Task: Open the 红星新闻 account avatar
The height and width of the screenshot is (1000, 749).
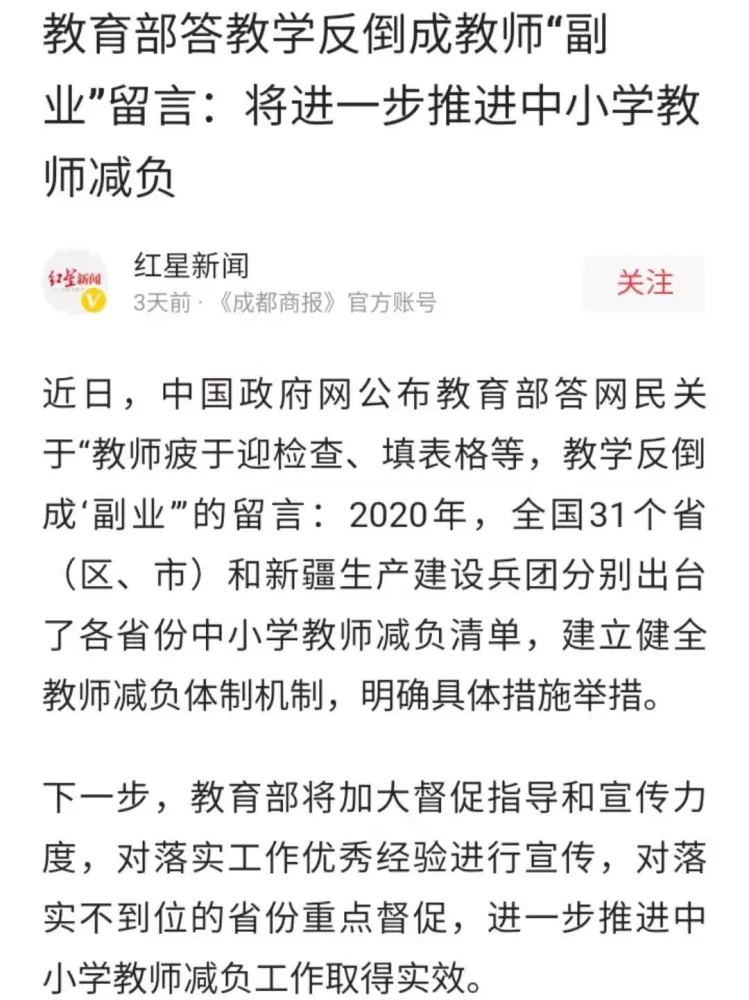Action: (76, 283)
